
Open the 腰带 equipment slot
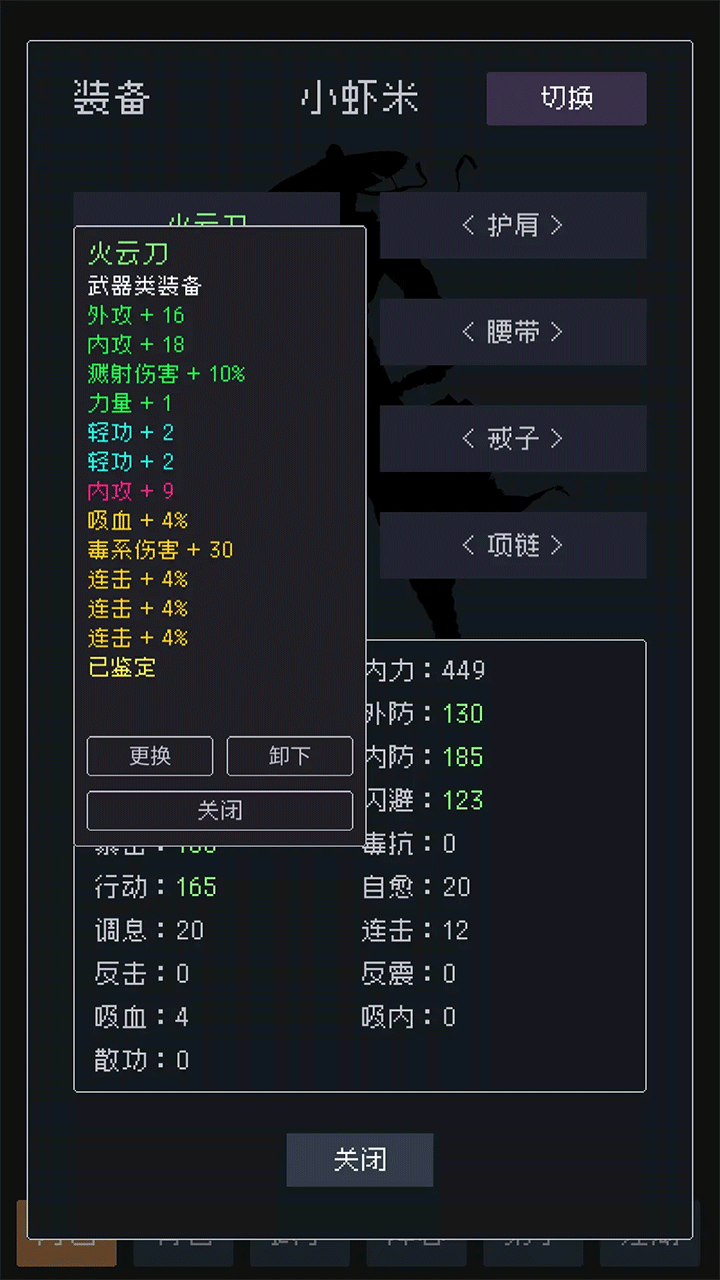(x=513, y=332)
